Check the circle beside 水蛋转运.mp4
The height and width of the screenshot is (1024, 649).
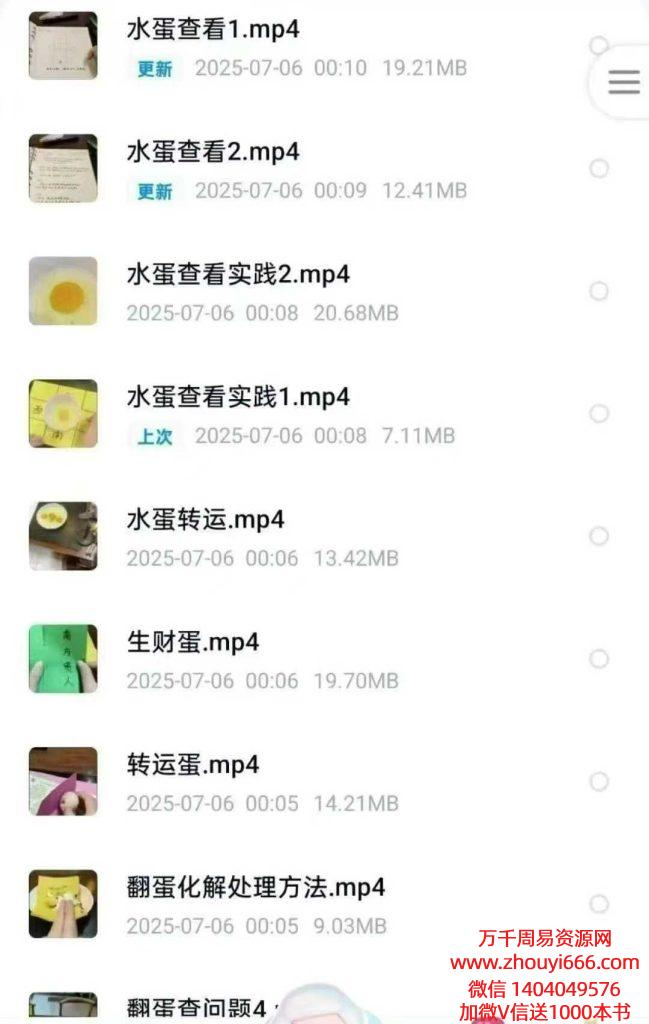tap(599, 536)
